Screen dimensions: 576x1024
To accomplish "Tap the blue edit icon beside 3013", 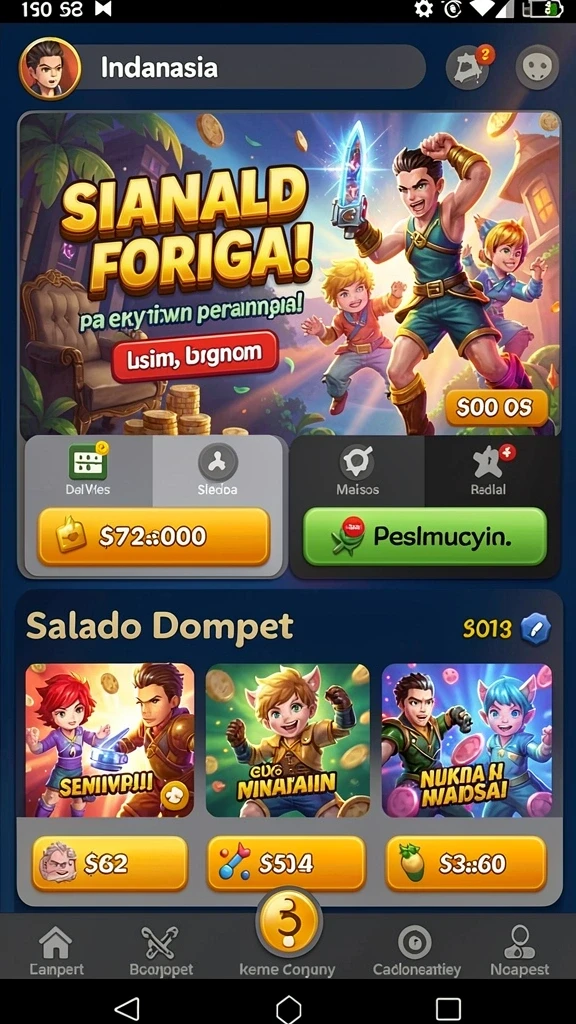I will 536,630.
